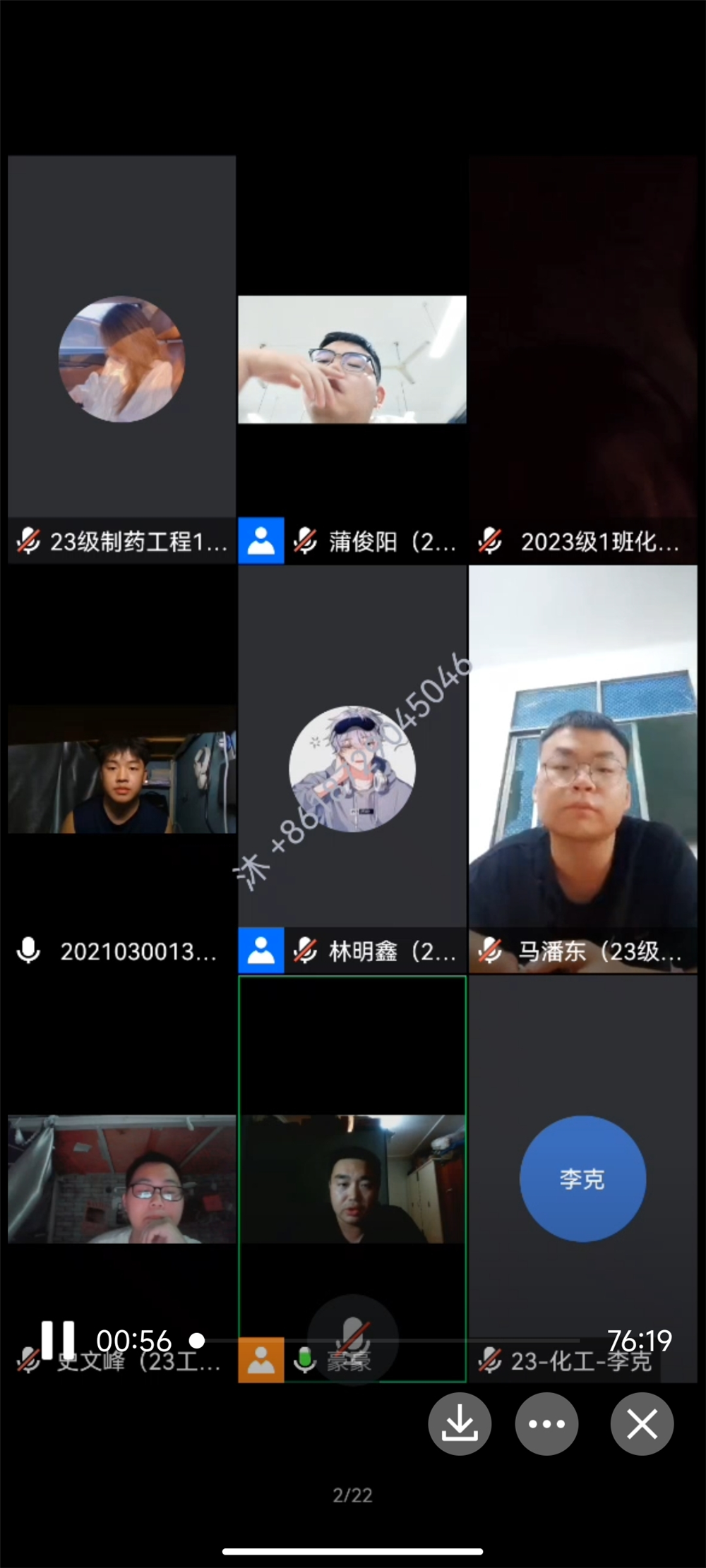This screenshot has height=1568, width=706.
Task: Close the video viewer
Action: point(642,1423)
